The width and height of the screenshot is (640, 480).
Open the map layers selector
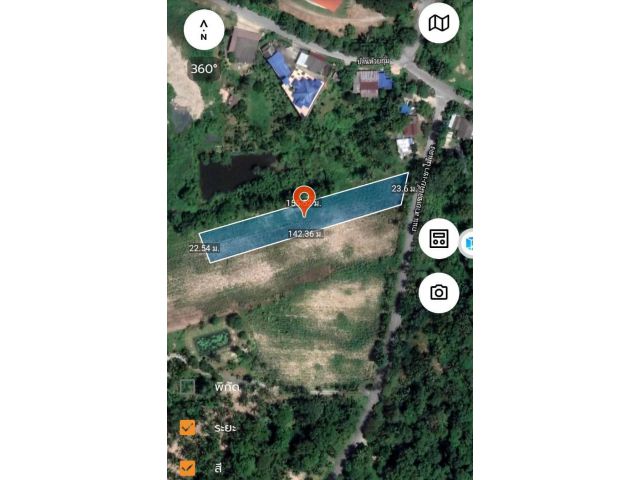[438, 22]
